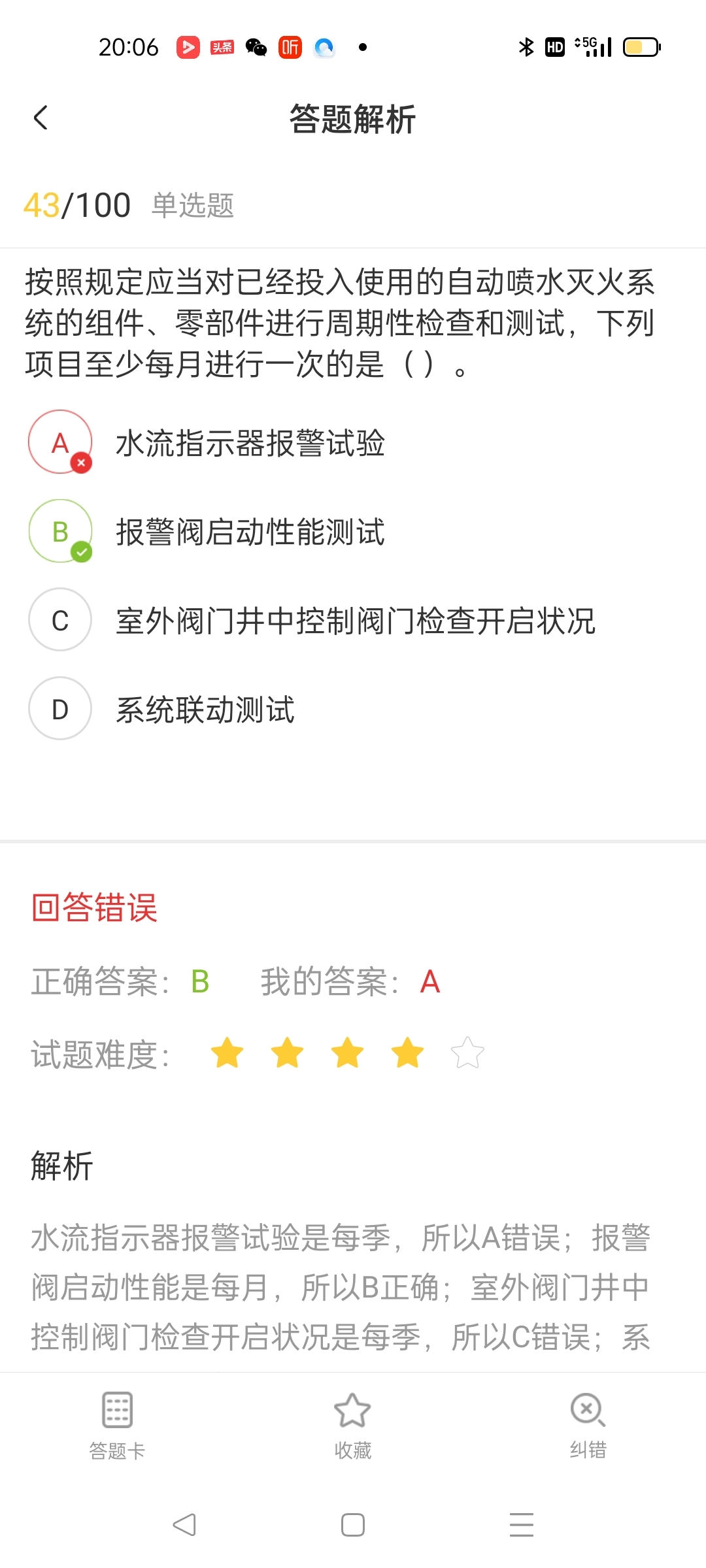Add this question to 收藏
Viewport: 706px width, 1568px height.
[353, 1426]
